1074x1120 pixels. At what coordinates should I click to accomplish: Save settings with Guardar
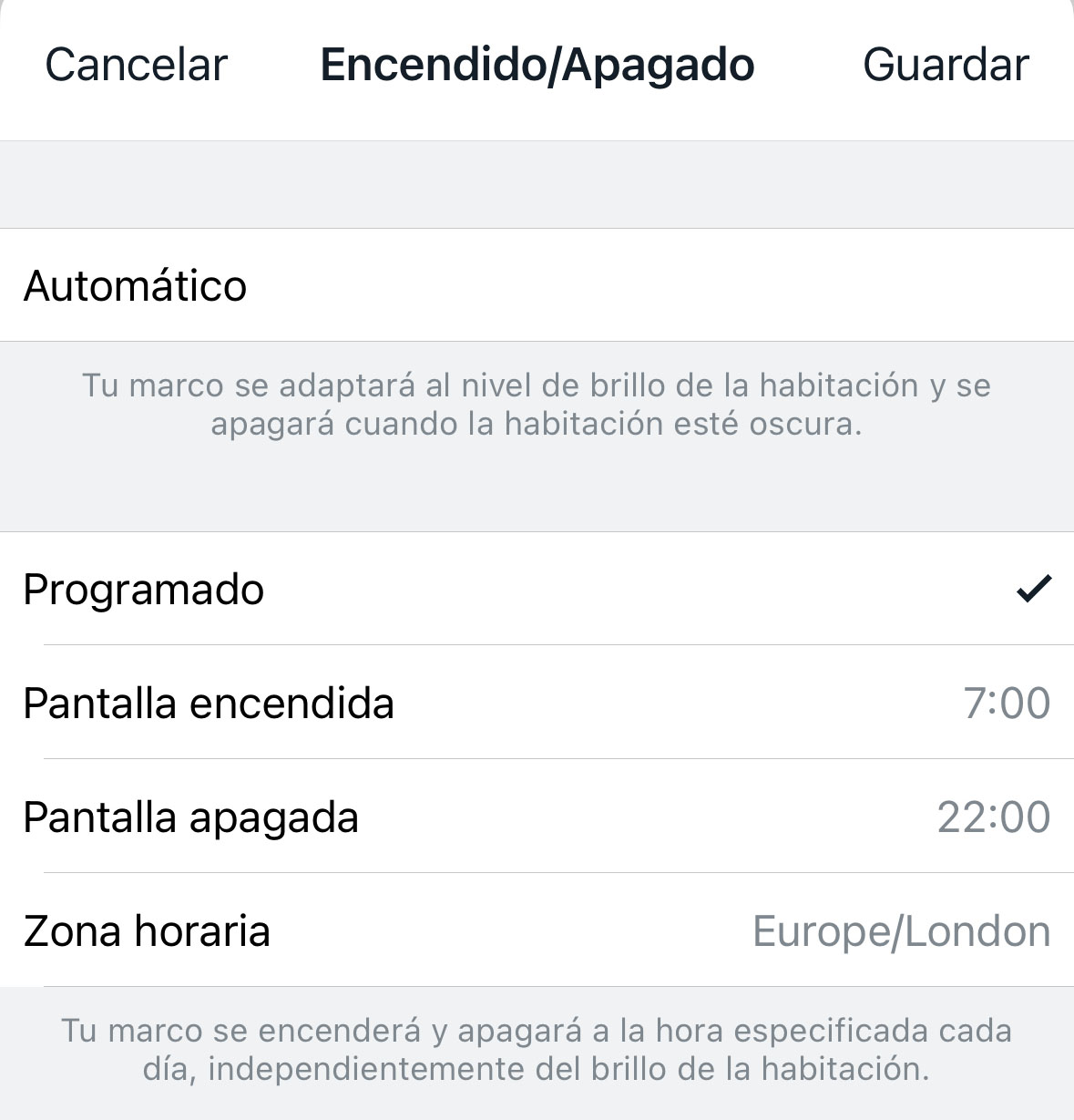point(945,65)
